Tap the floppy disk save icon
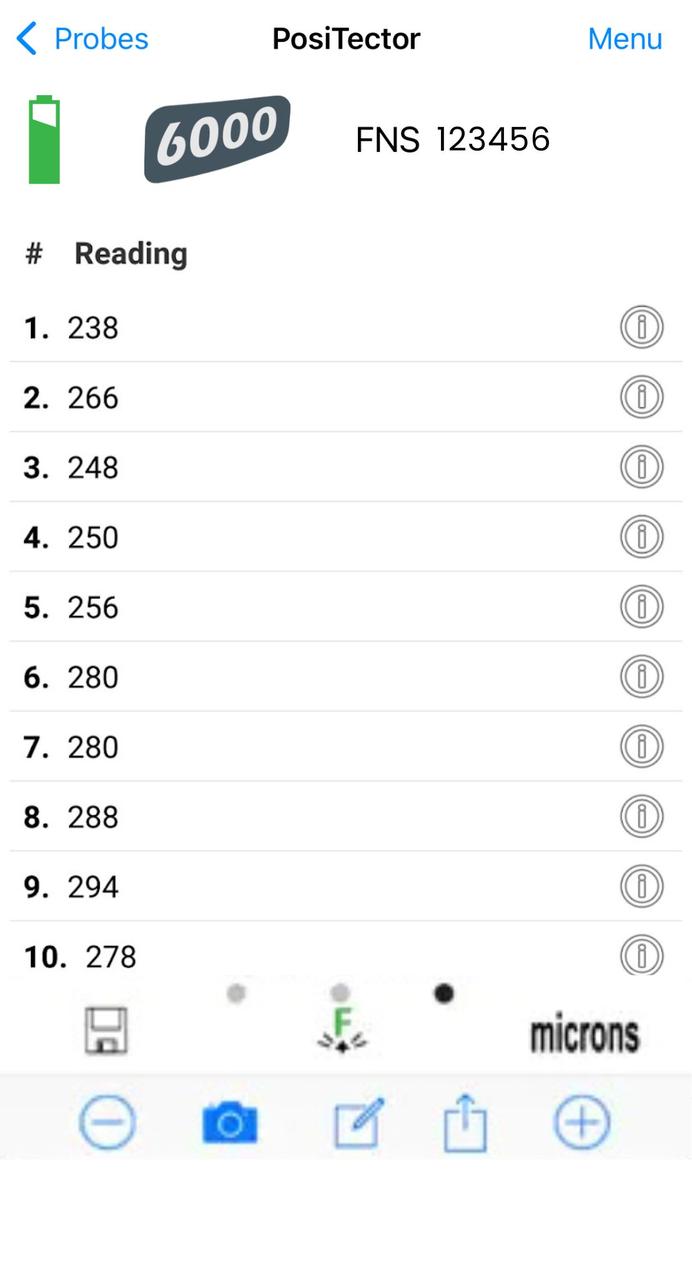 (106, 1031)
